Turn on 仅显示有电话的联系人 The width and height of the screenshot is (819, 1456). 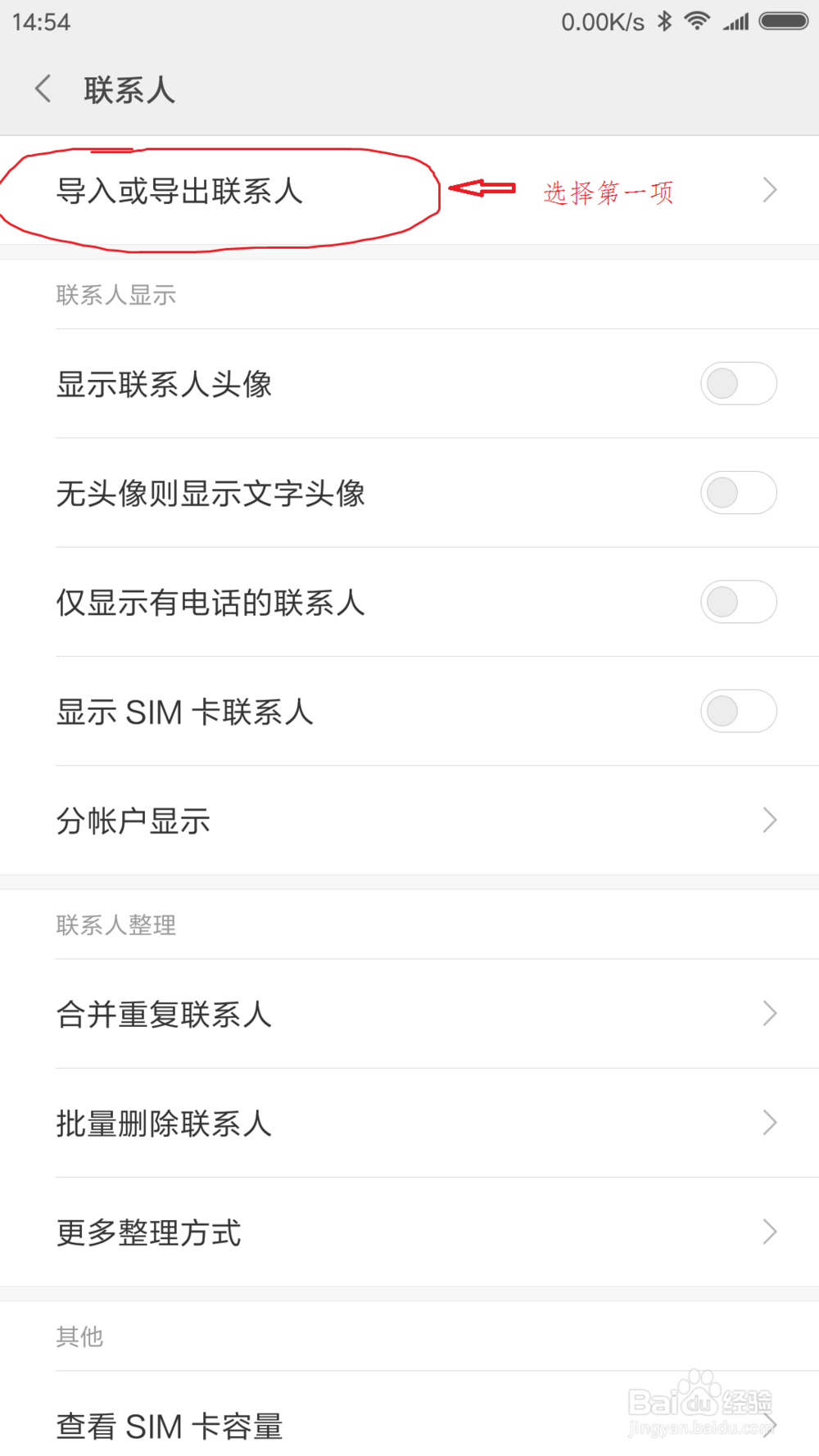pyautogui.click(x=738, y=602)
